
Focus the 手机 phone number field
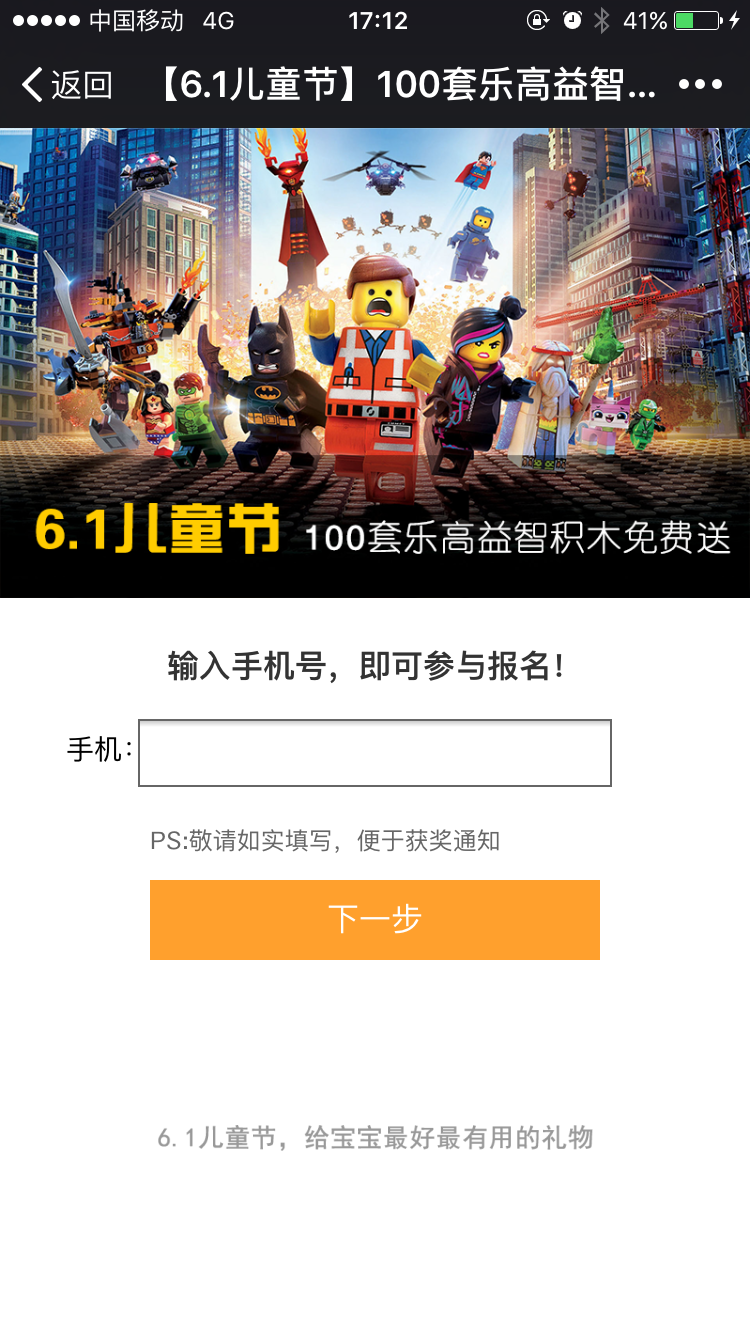coord(374,753)
